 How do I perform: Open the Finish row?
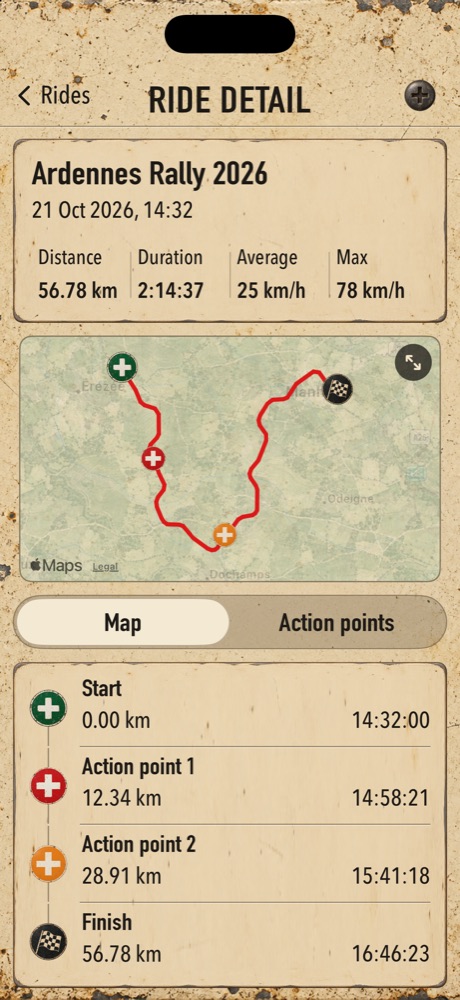[x=230, y=939]
